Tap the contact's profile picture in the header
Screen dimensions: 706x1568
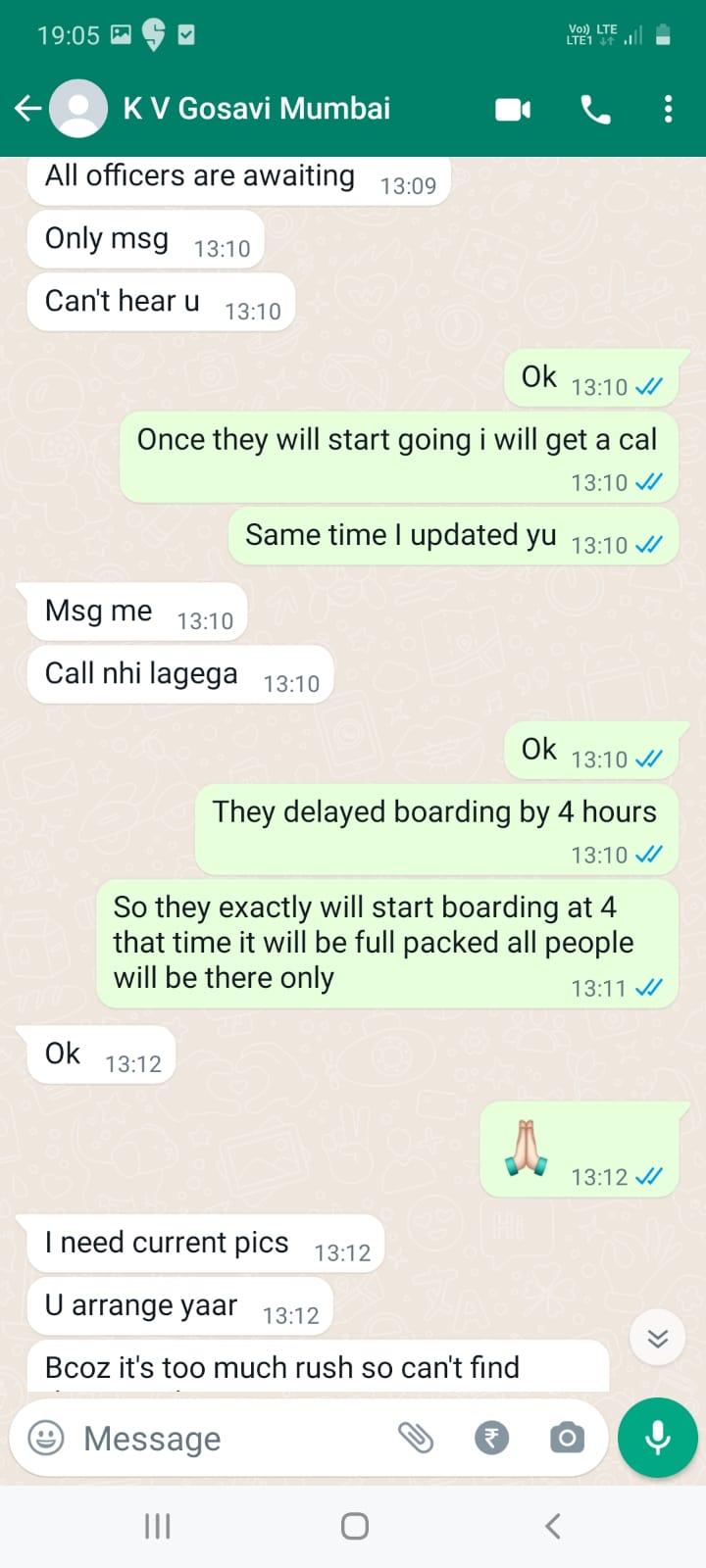(78, 109)
